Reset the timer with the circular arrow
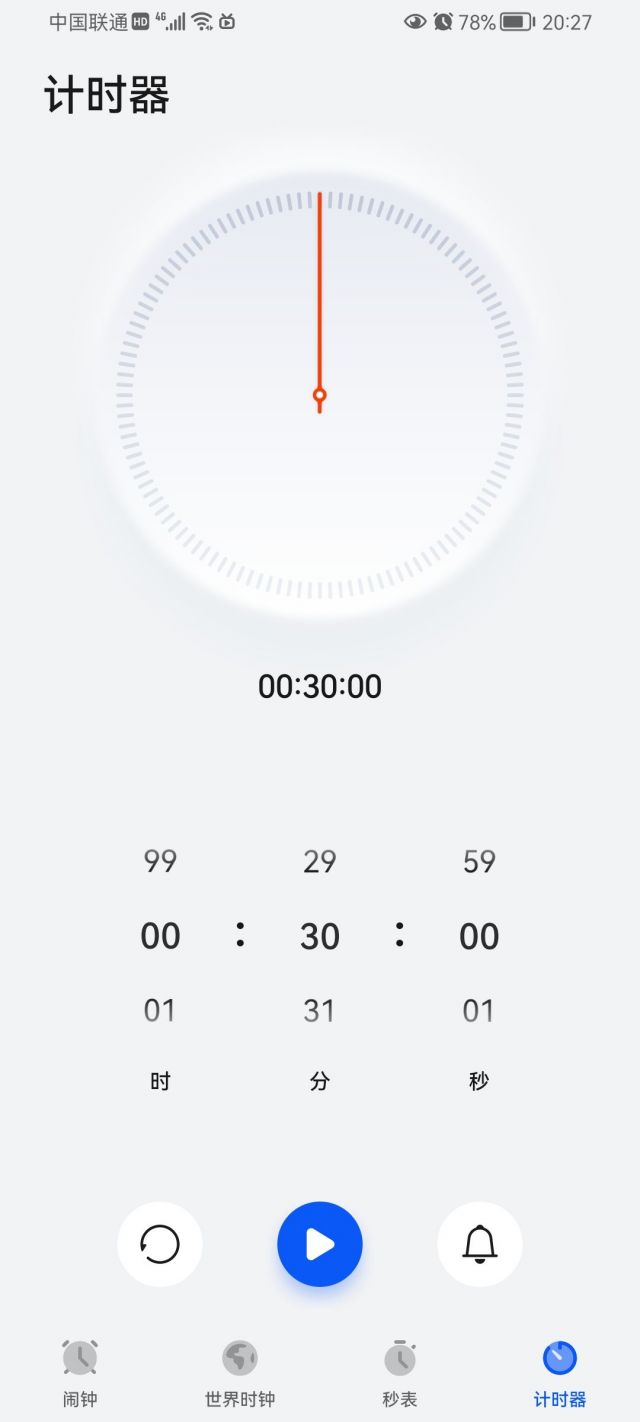This screenshot has width=640, height=1422. (160, 1244)
